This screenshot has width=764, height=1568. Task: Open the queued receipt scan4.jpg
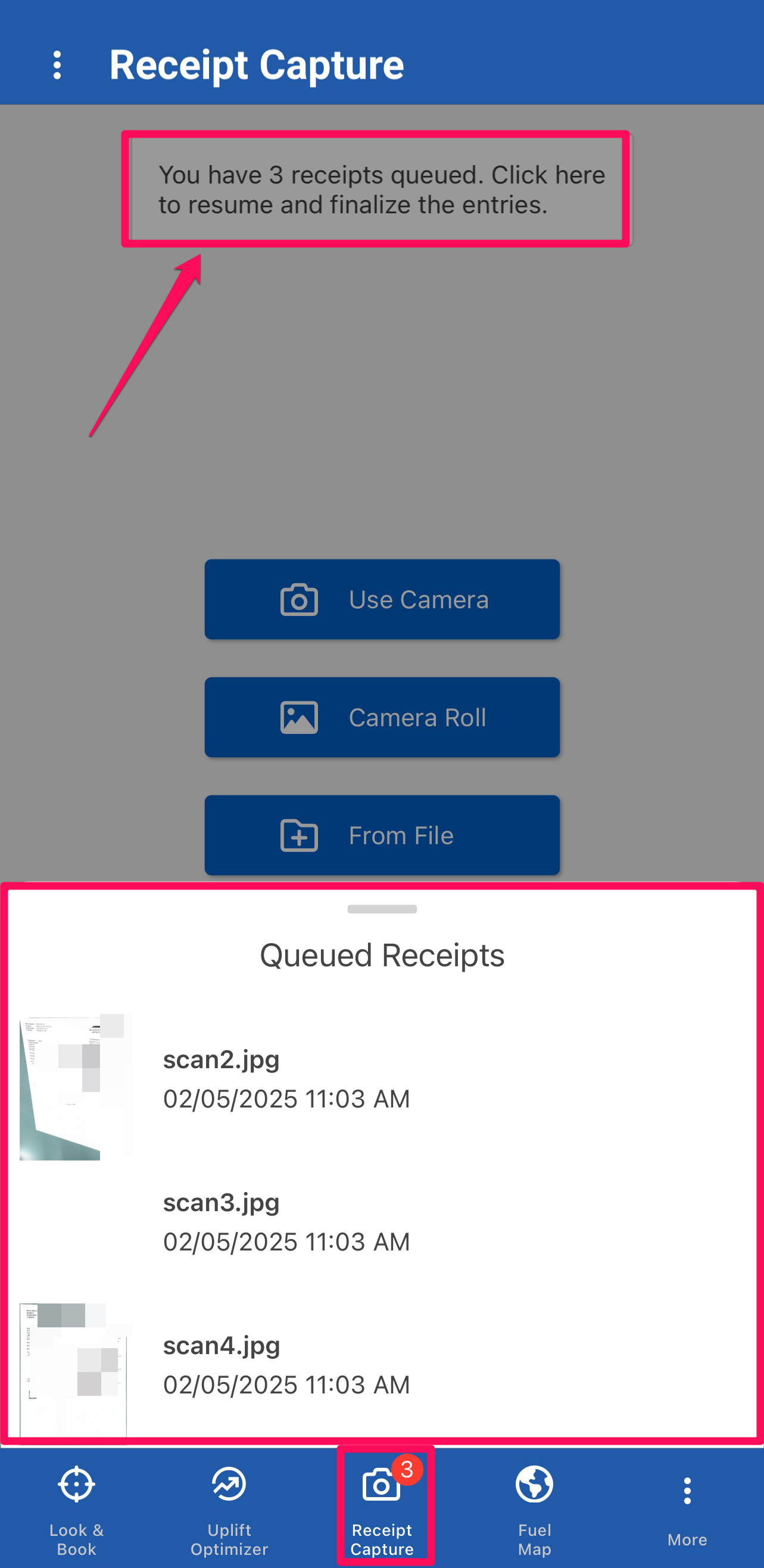(286, 1365)
